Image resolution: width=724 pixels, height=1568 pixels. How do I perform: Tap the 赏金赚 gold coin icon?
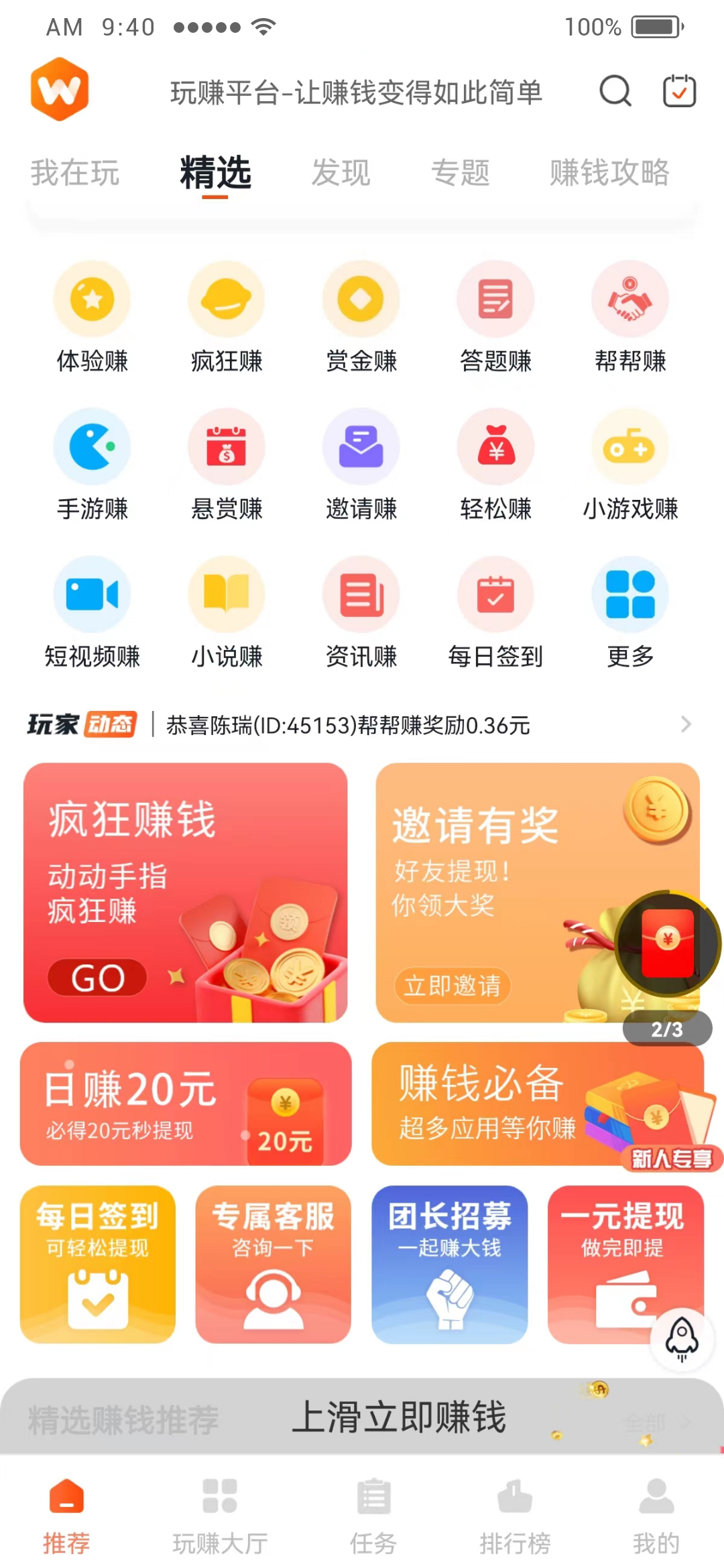[x=361, y=300]
